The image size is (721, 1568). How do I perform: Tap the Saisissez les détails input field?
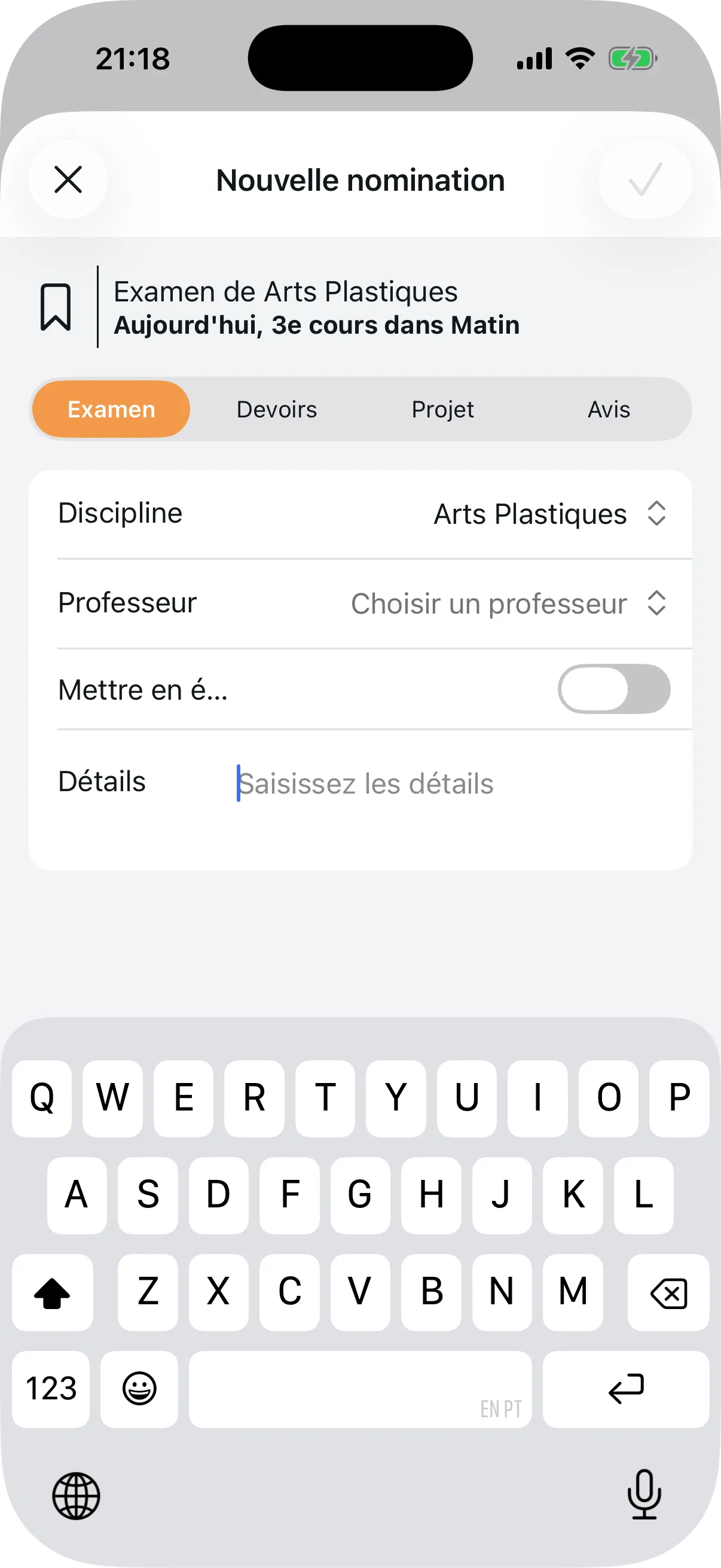coord(366,783)
